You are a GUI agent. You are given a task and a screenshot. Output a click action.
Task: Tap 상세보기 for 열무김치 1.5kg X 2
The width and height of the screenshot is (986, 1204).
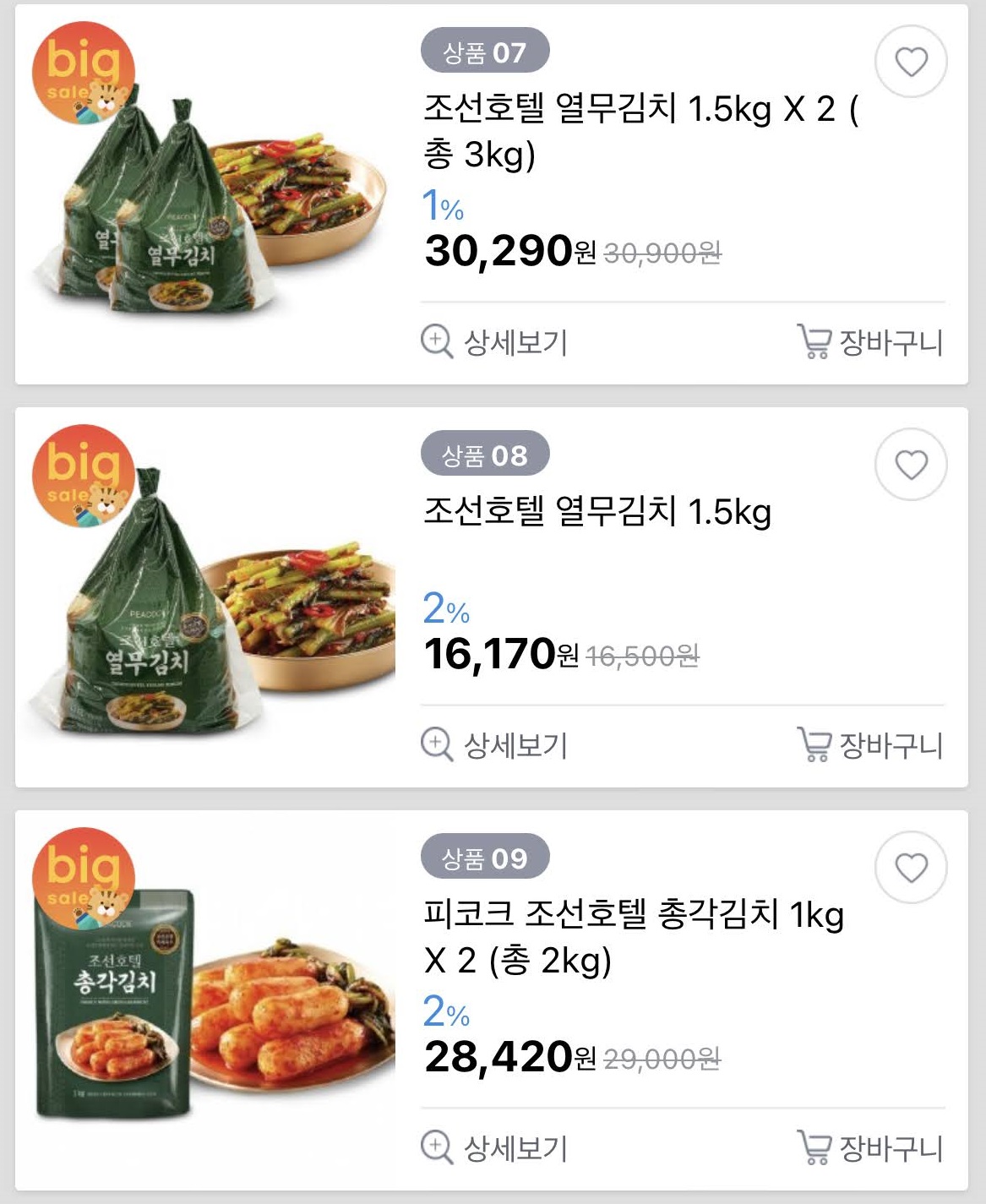494,342
